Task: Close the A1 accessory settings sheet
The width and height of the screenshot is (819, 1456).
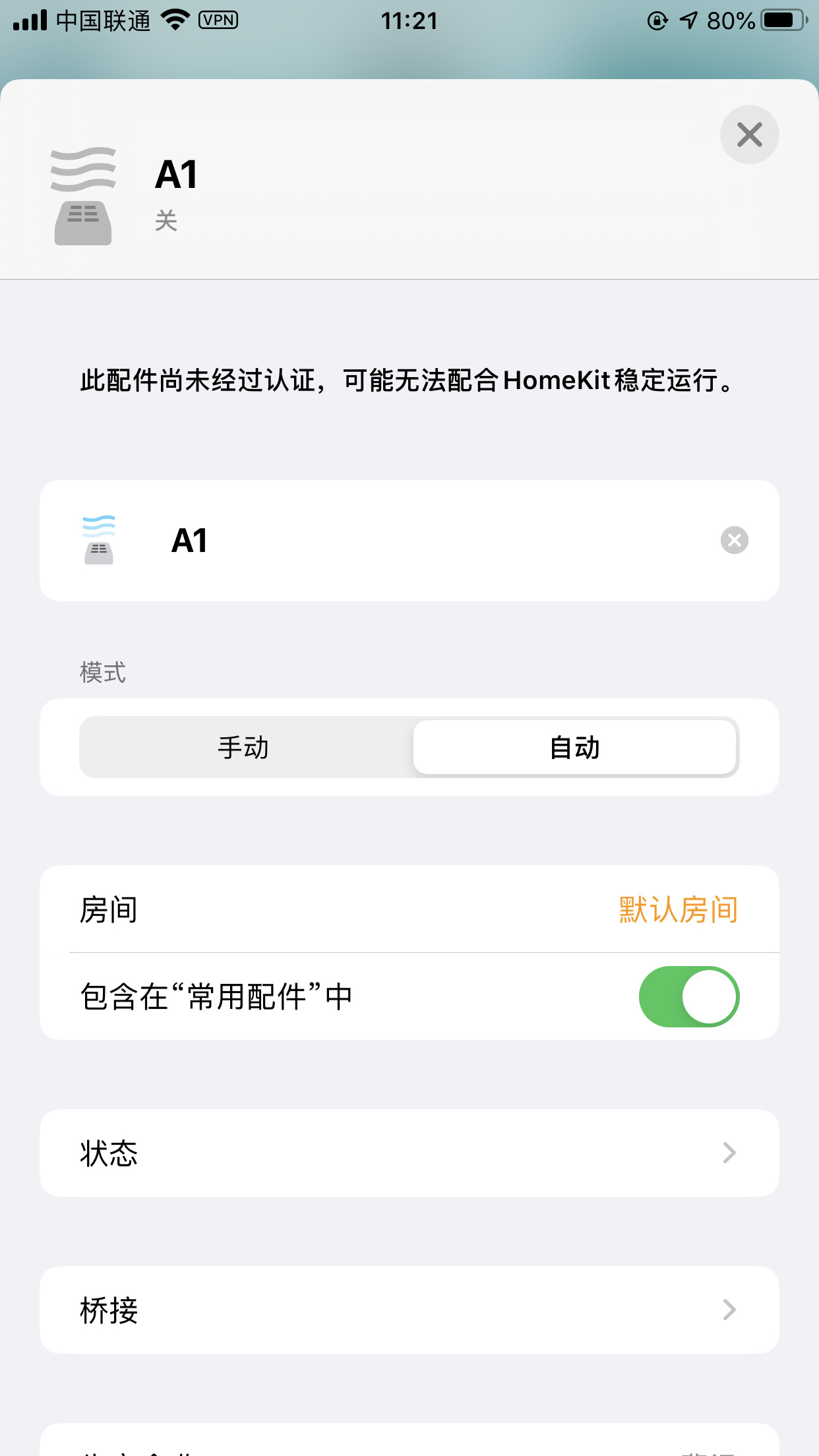Action: pos(749,135)
